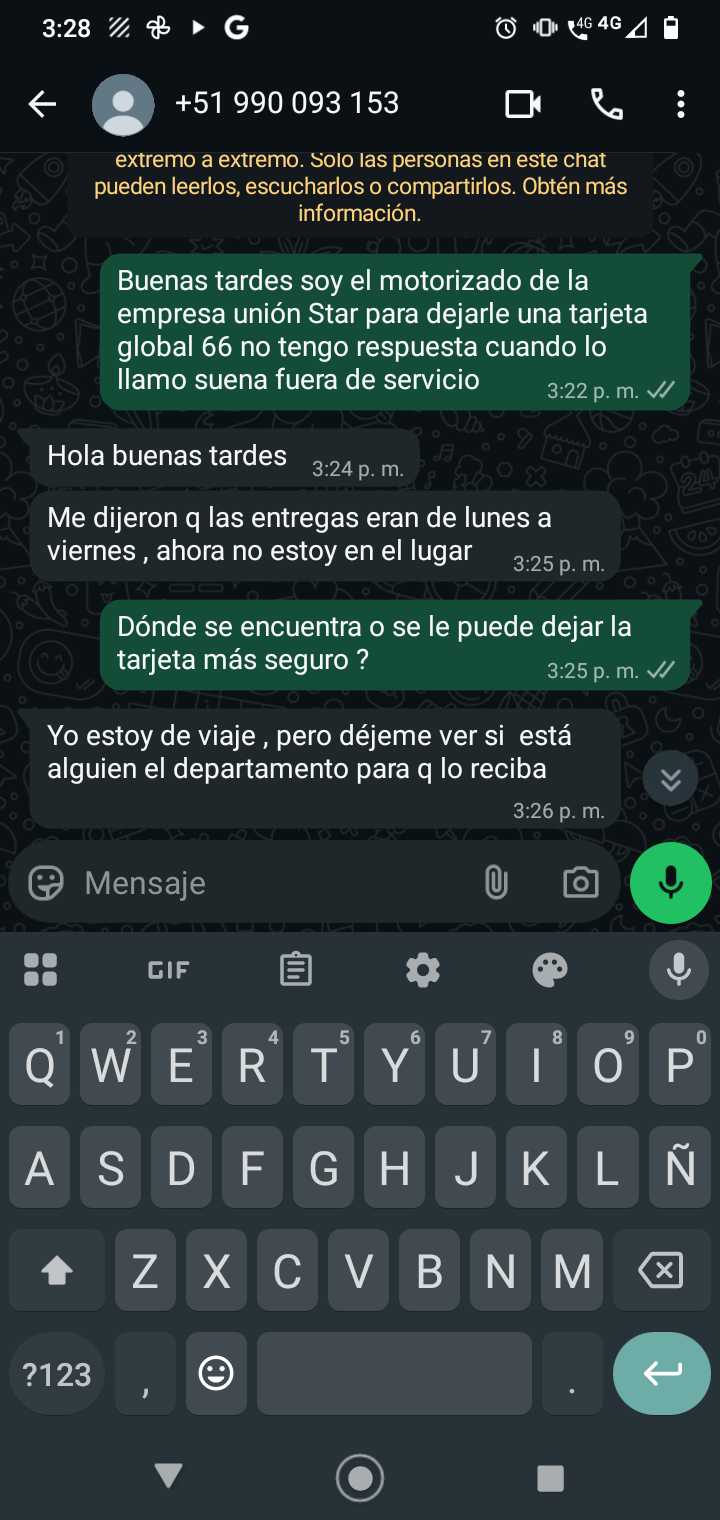Tap the Obtén más información encryption notice
This screenshot has height=1520, width=720.
(360, 200)
